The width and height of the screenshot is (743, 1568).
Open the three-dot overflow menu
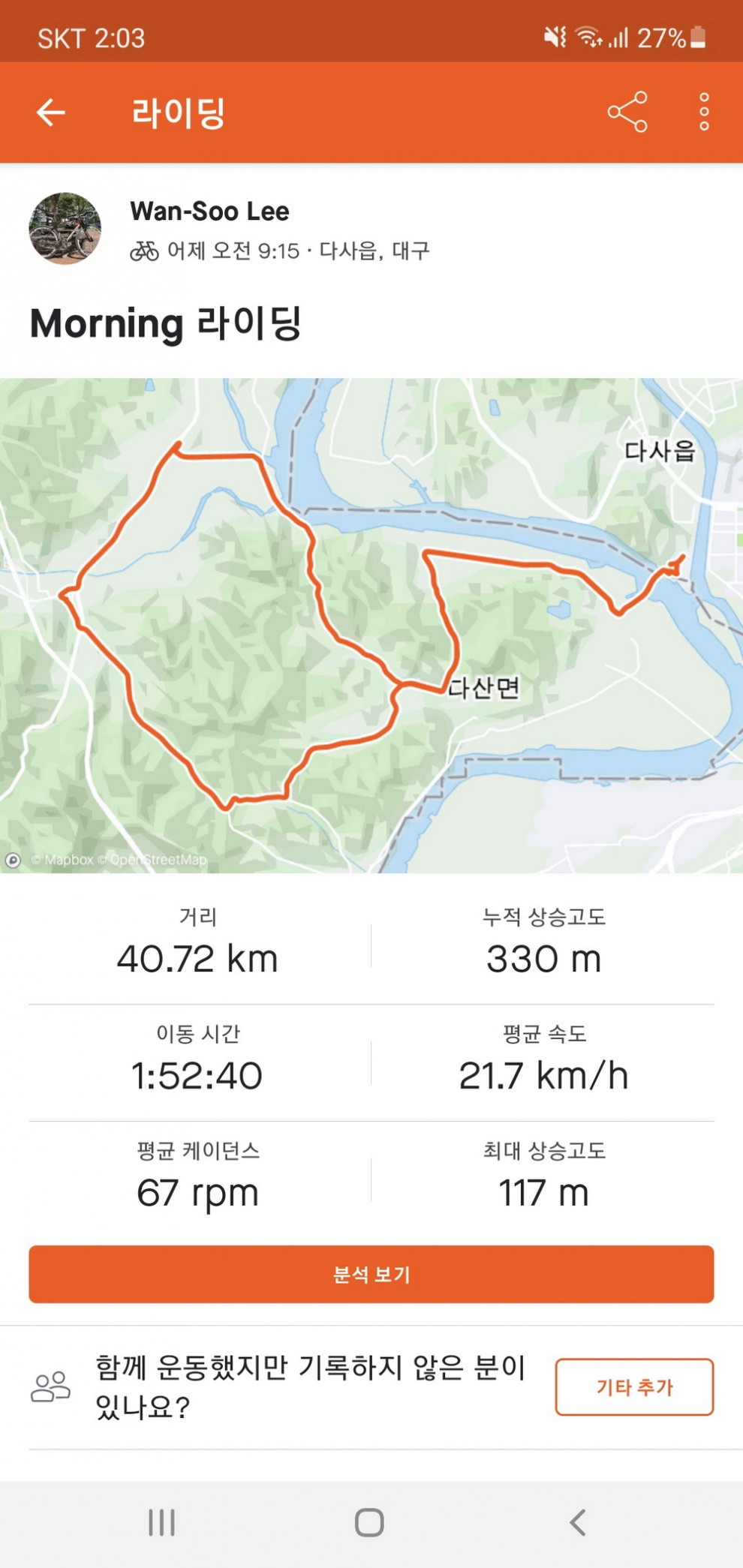pyautogui.click(x=703, y=113)
